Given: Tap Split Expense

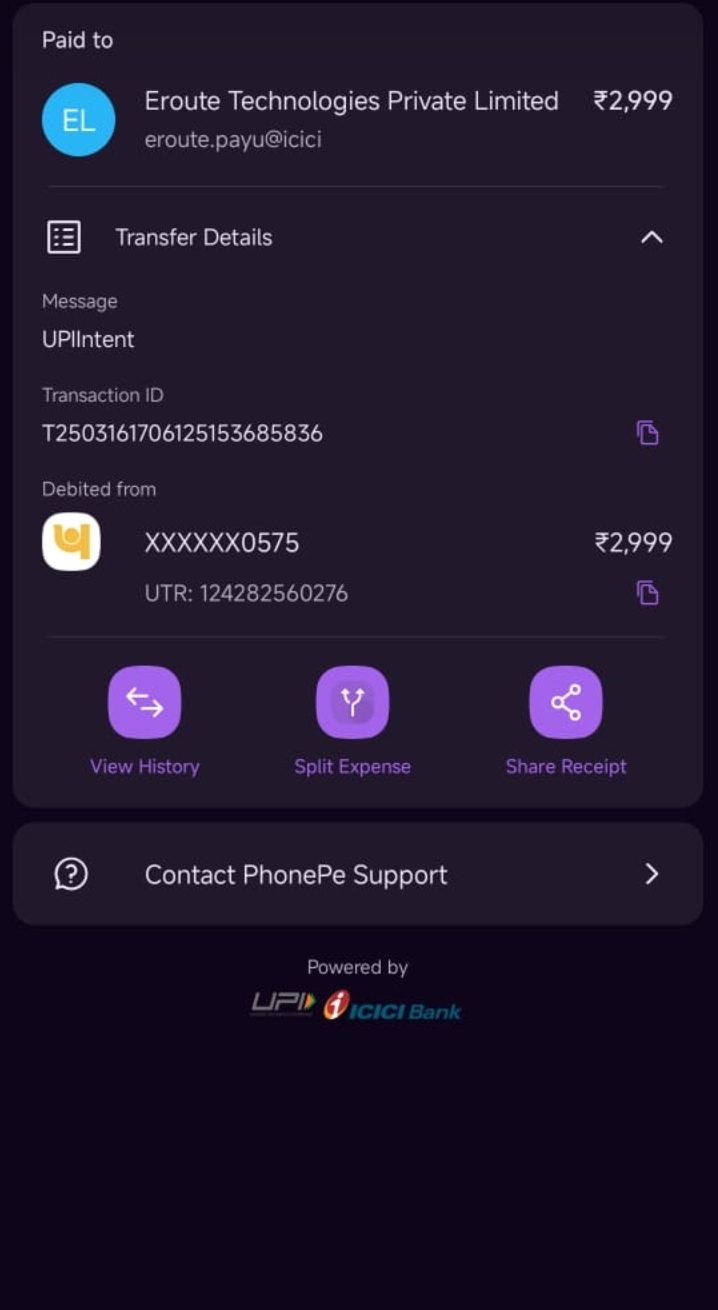Looking at the screenshot, I should [x=352, y=703].
